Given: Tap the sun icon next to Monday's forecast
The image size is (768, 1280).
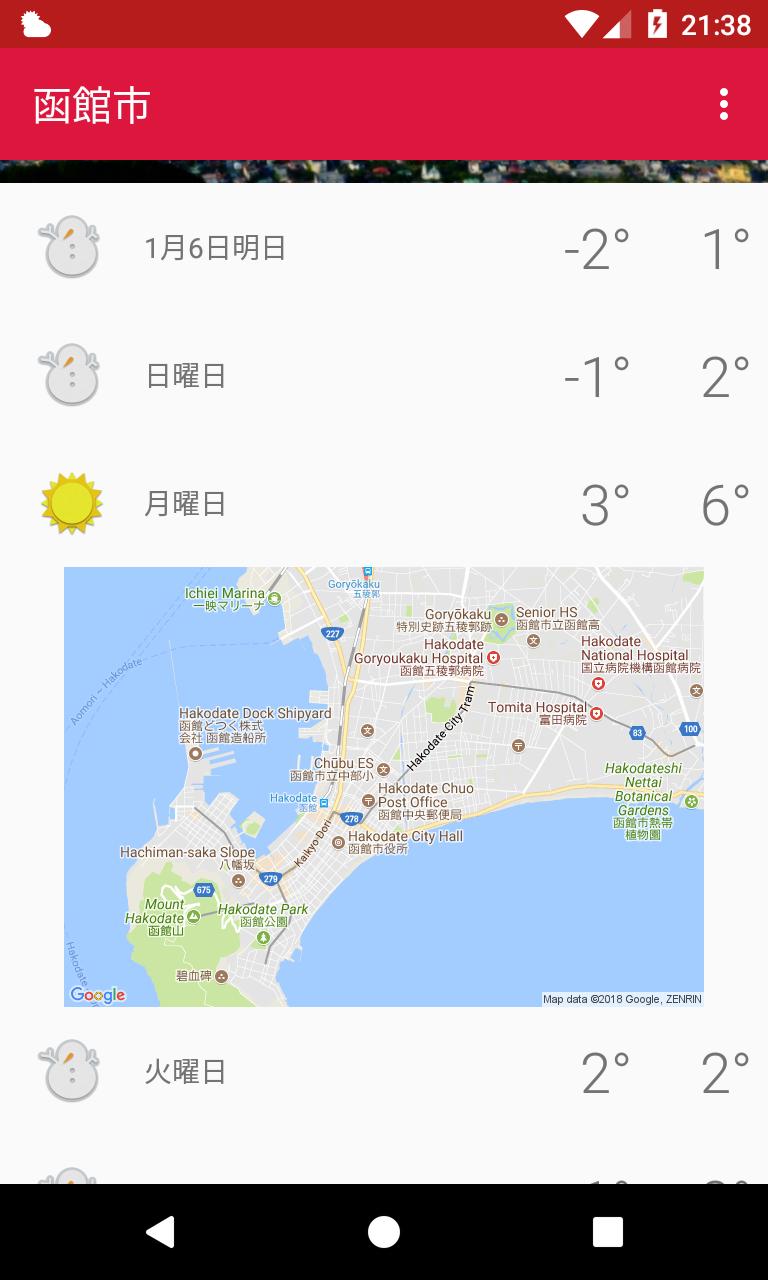Looking at the screenshot, I should (x=70, y=503).
